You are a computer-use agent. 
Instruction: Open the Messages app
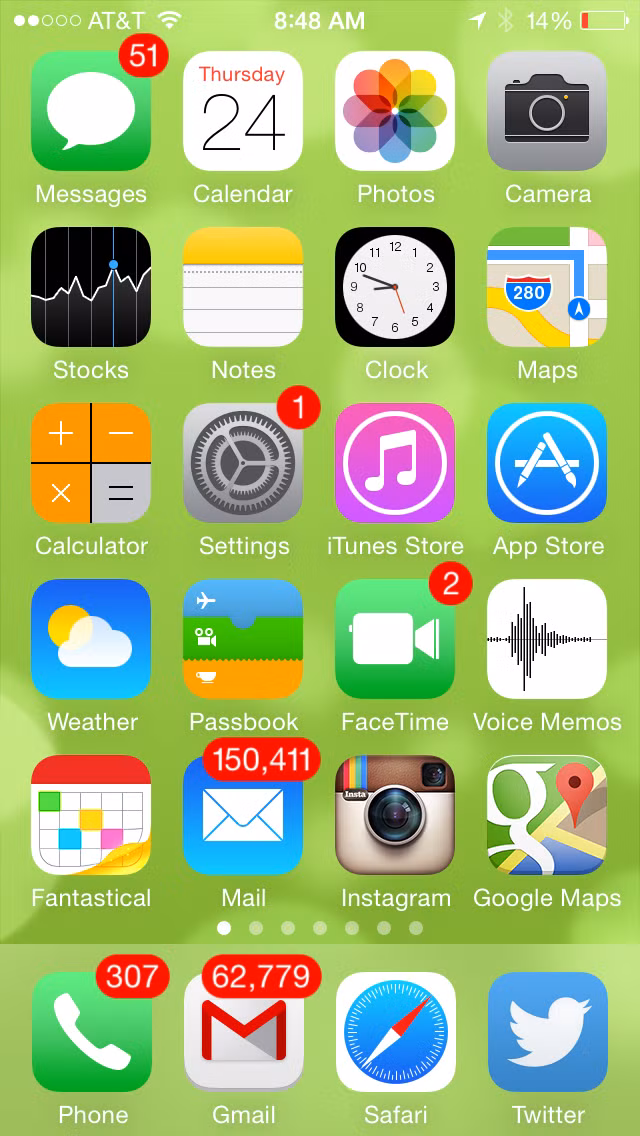pyautogui.click(x=91, y=111)
